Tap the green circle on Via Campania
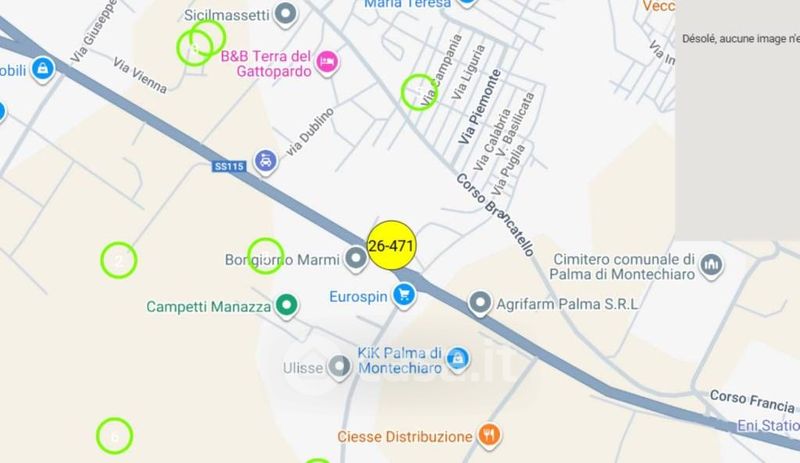 pyautogui.click(x=419, y=92)
